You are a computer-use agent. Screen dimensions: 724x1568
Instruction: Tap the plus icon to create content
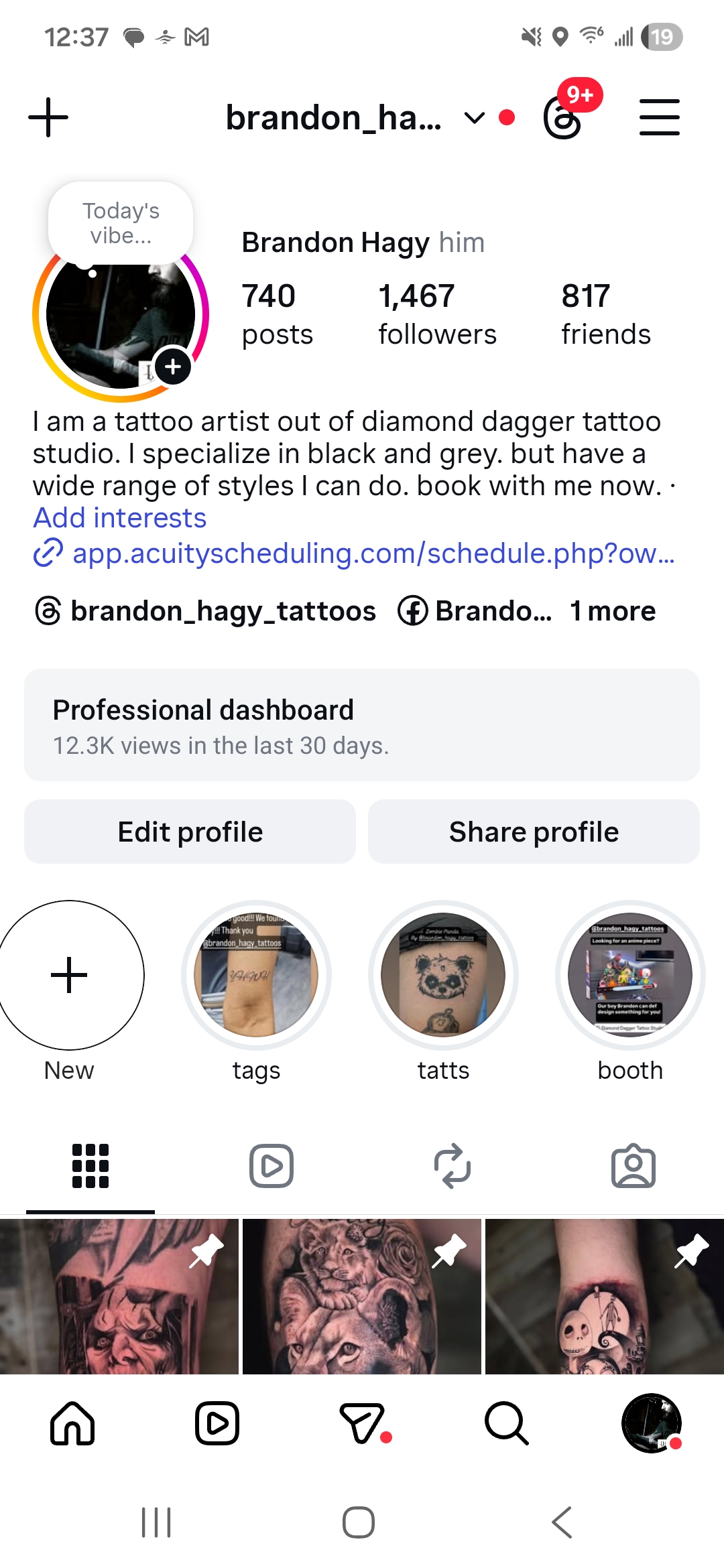pyautogui.click(x=48, y=117)
